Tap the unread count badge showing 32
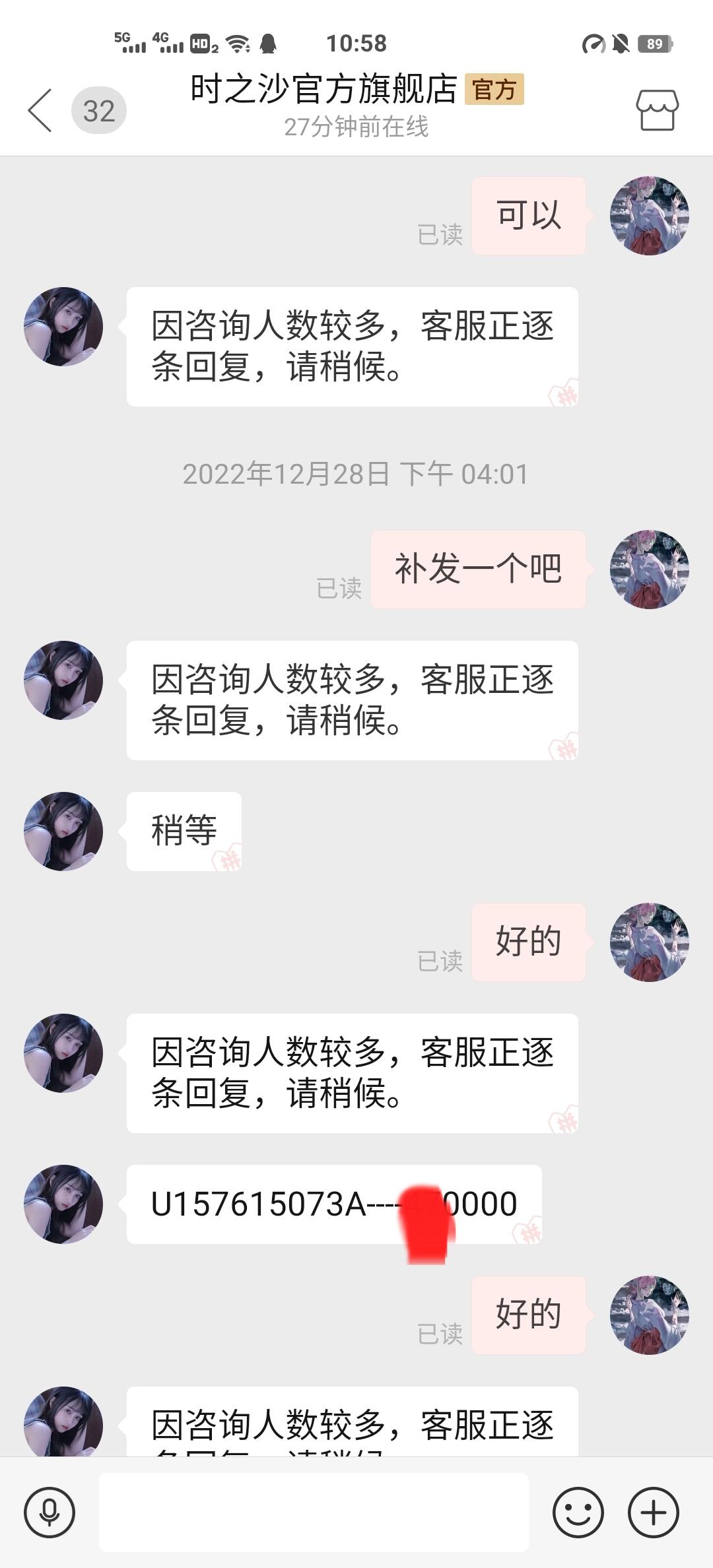 point(100,109)
